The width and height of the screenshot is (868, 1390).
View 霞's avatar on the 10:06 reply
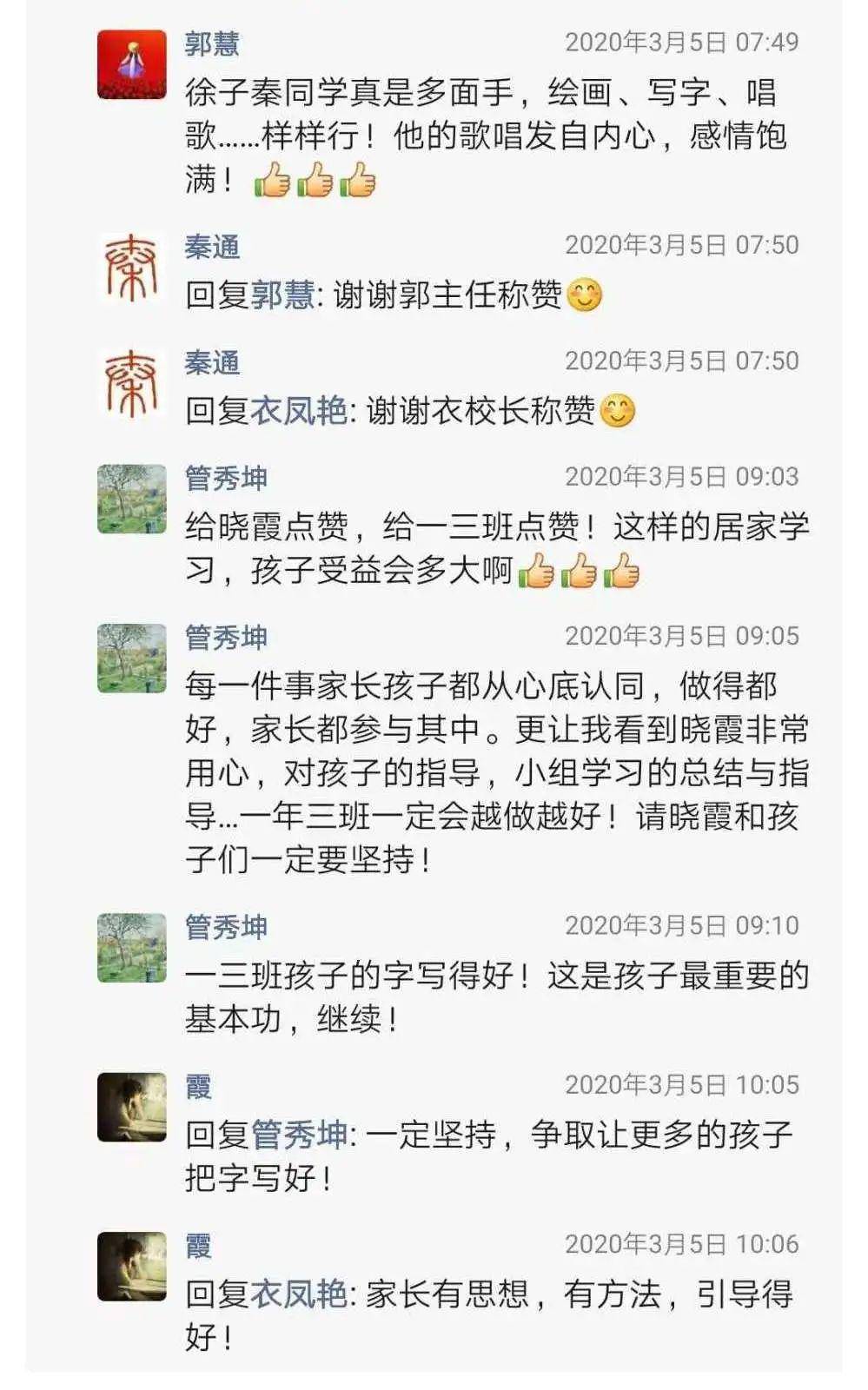pyautogui.click(x=131, y=1266)
